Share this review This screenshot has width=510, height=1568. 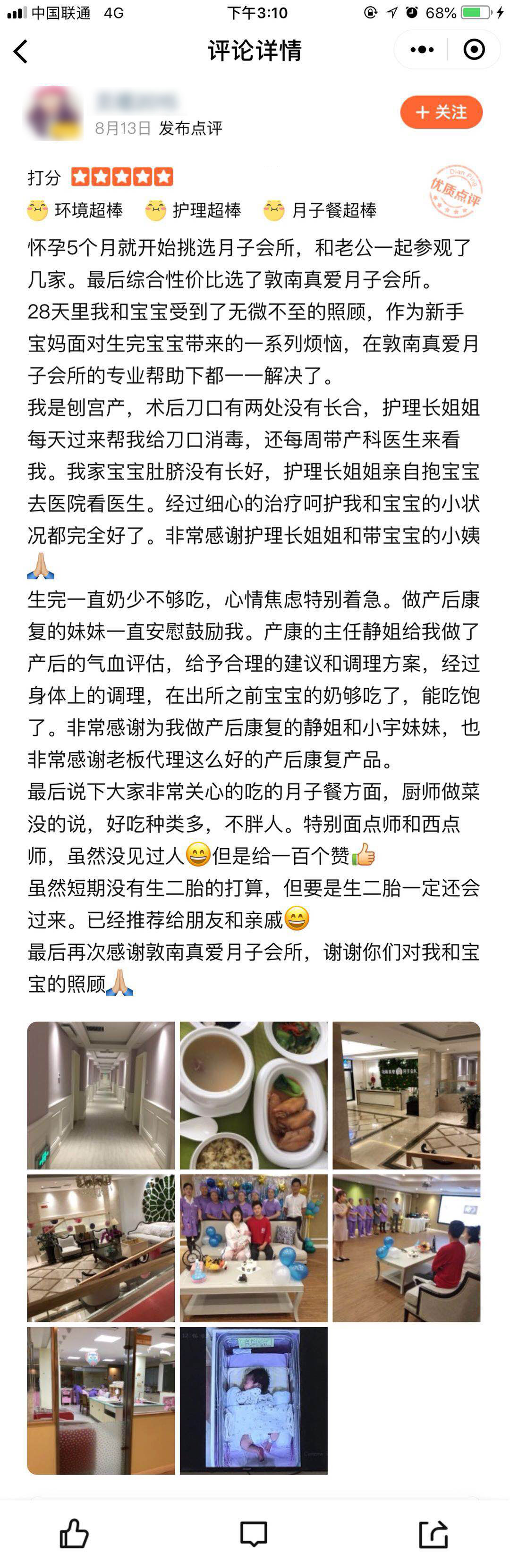(x=433, y=1533)
